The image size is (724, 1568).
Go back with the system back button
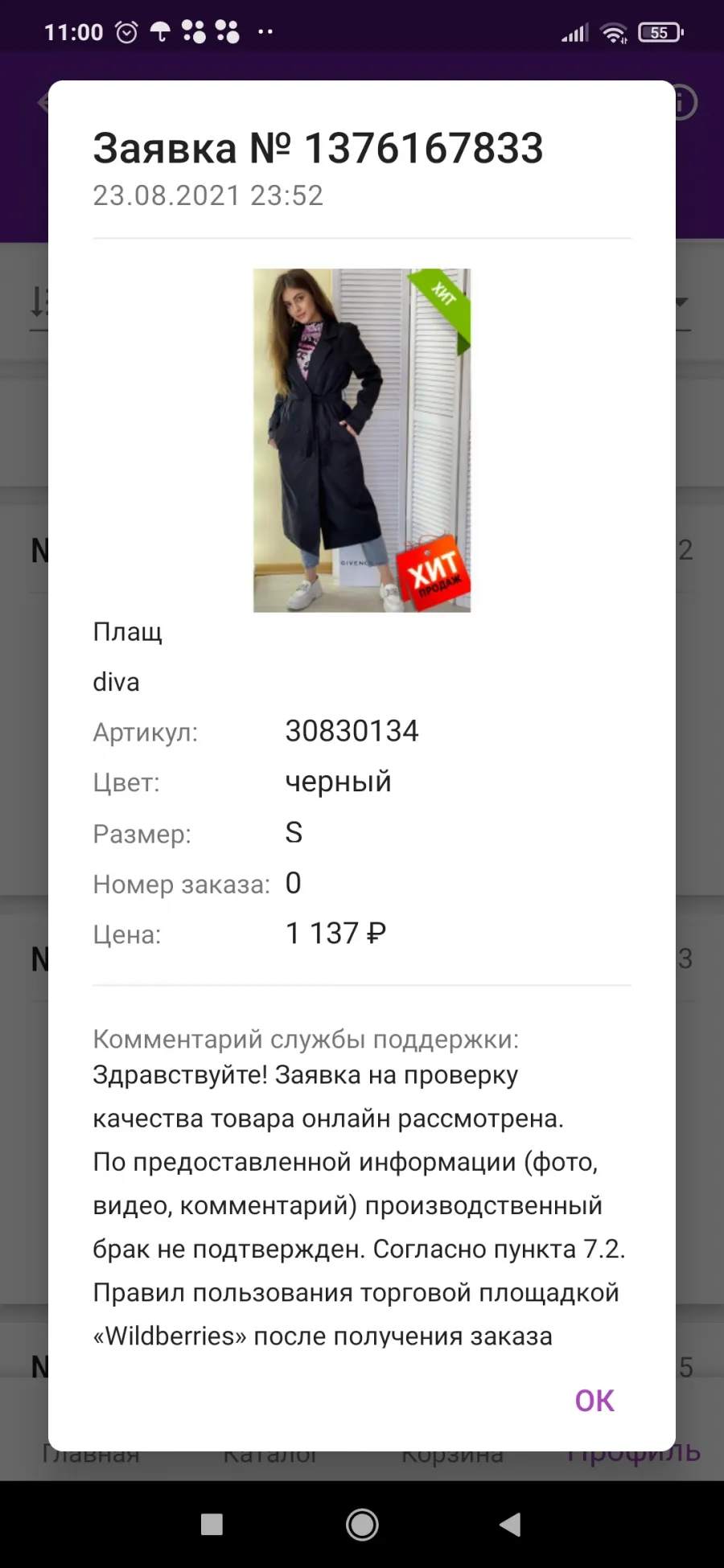(x=510, y=1524)
